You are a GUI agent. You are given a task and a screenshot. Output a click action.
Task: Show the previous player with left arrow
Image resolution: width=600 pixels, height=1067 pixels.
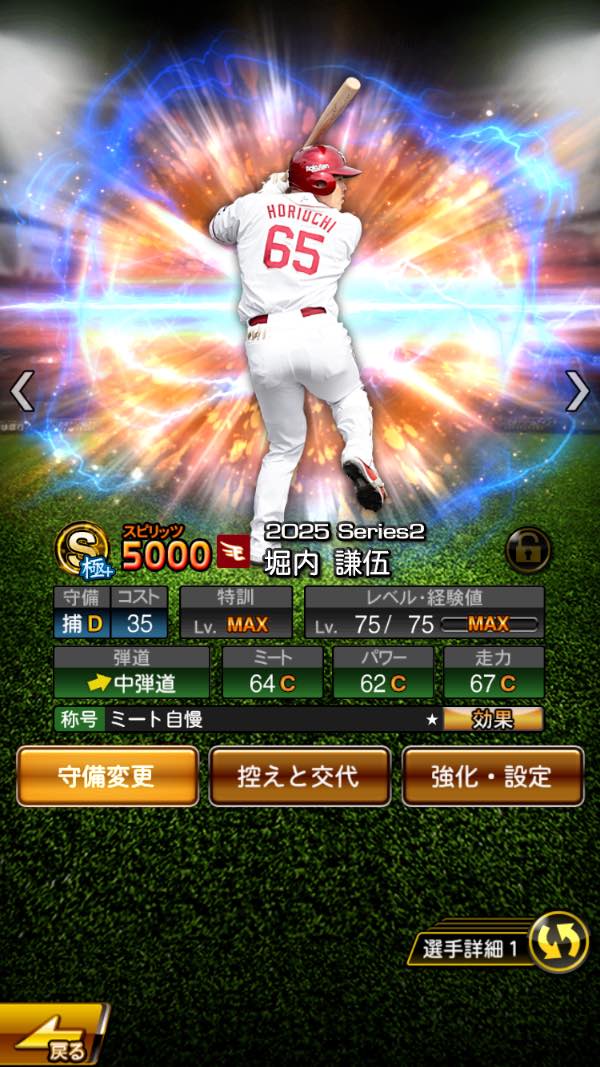22,391
